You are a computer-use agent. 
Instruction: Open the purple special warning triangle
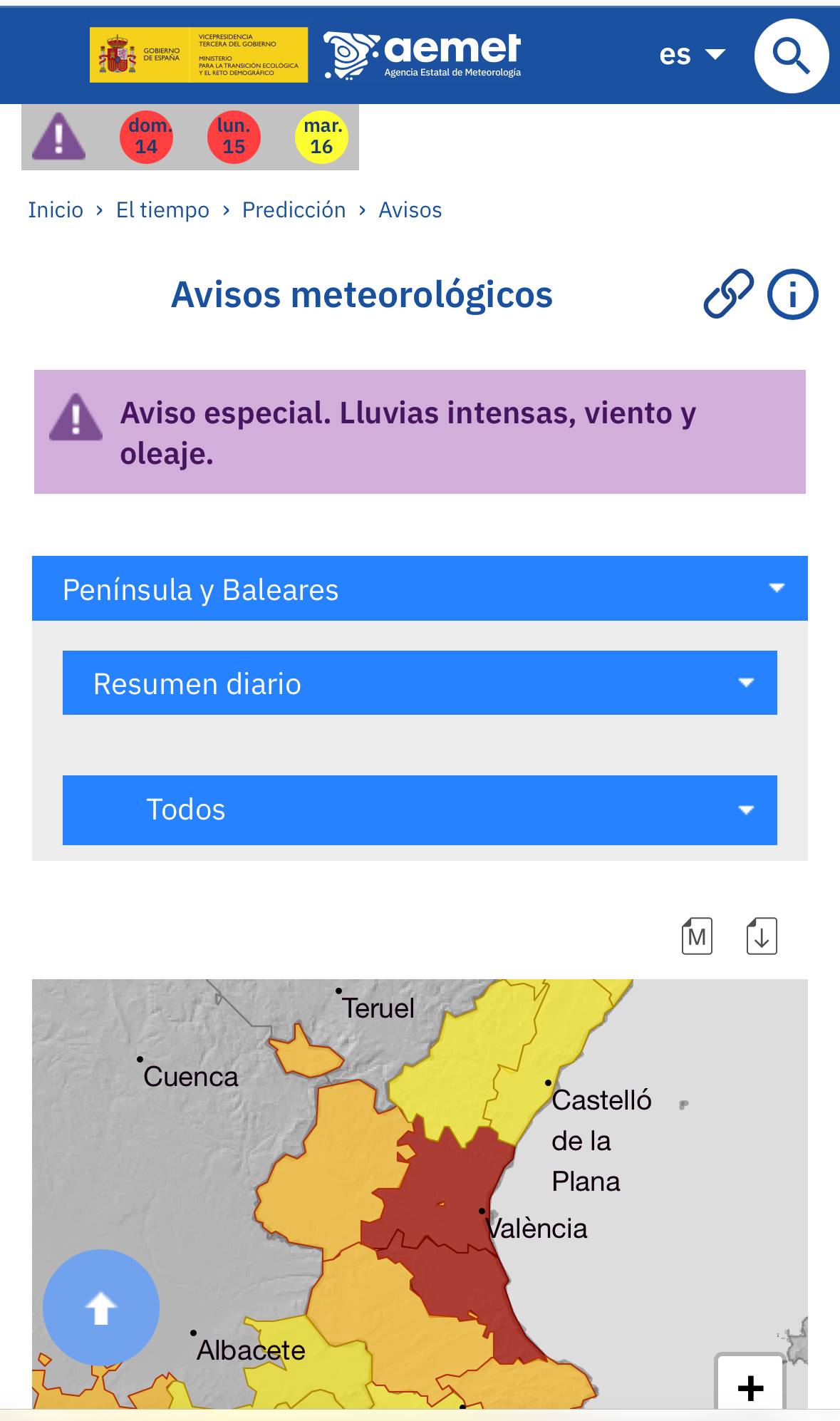coord(58,137)
